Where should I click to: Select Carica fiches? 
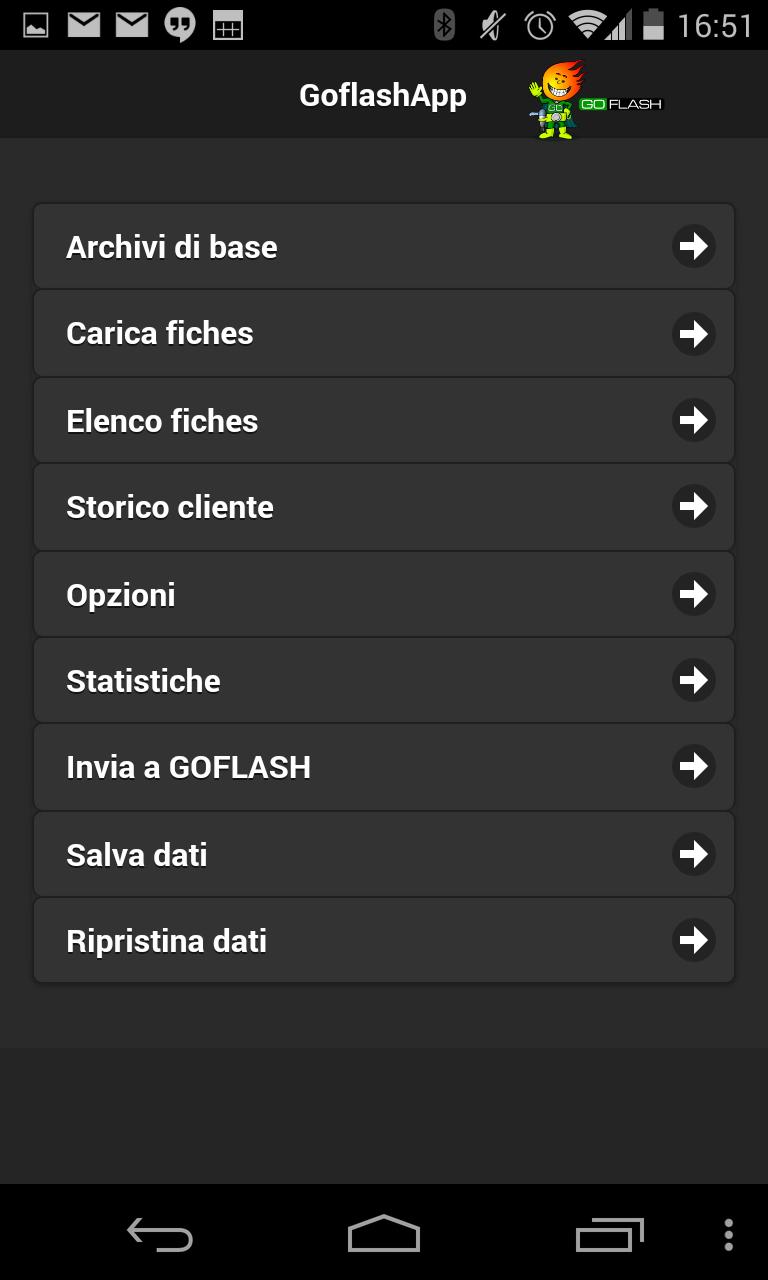(384, 333)
